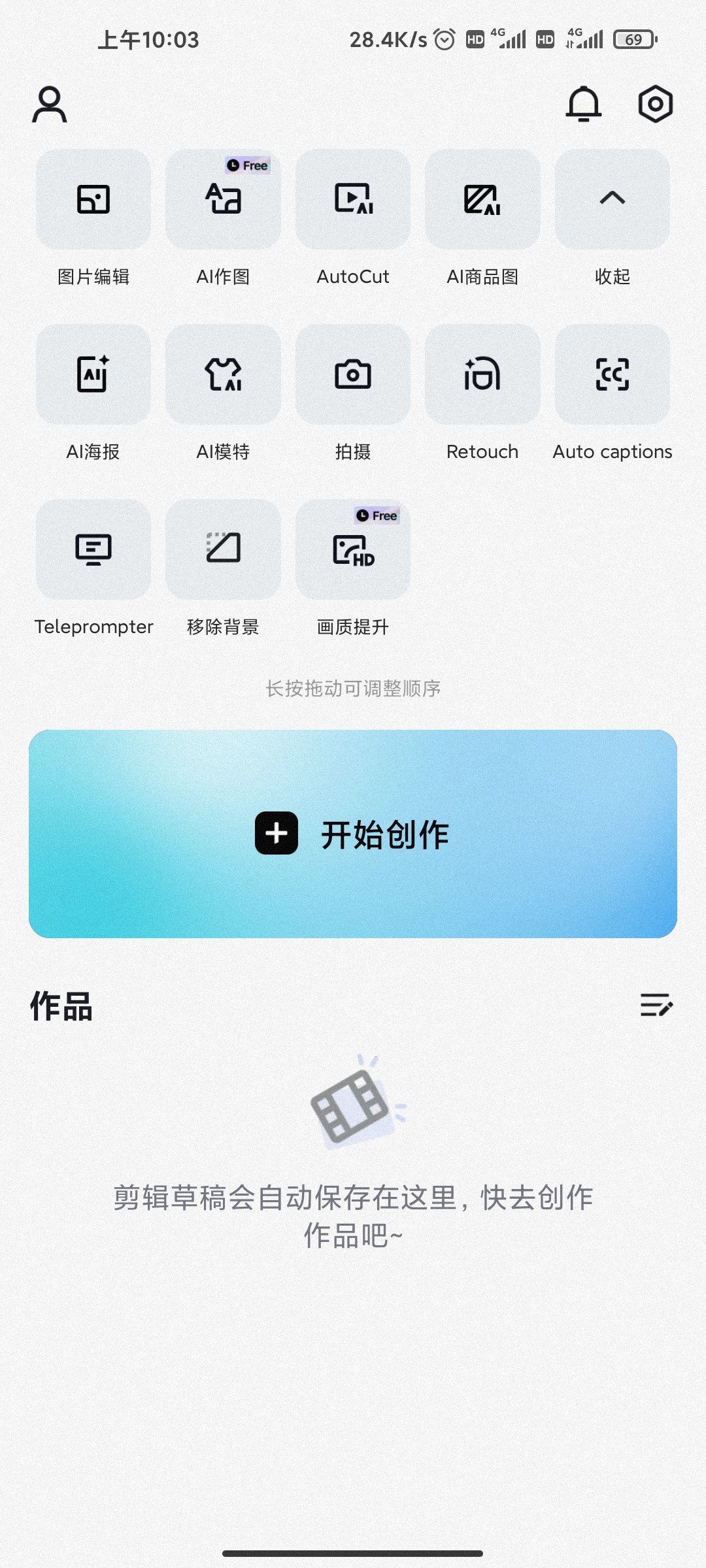Open the 画质提升 quality enhancer
706x1568 pixels.
click(353, 549)
